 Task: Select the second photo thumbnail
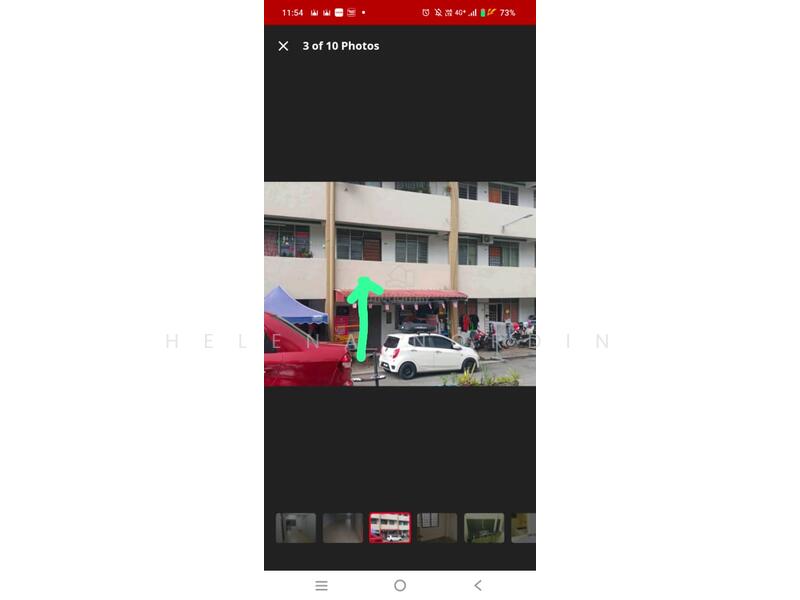click(343, 528)
